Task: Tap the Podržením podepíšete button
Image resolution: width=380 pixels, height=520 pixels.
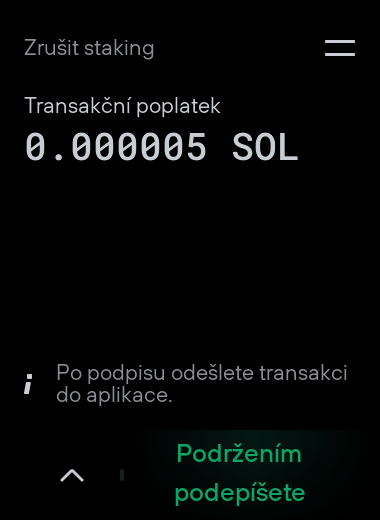Action: 240,473
